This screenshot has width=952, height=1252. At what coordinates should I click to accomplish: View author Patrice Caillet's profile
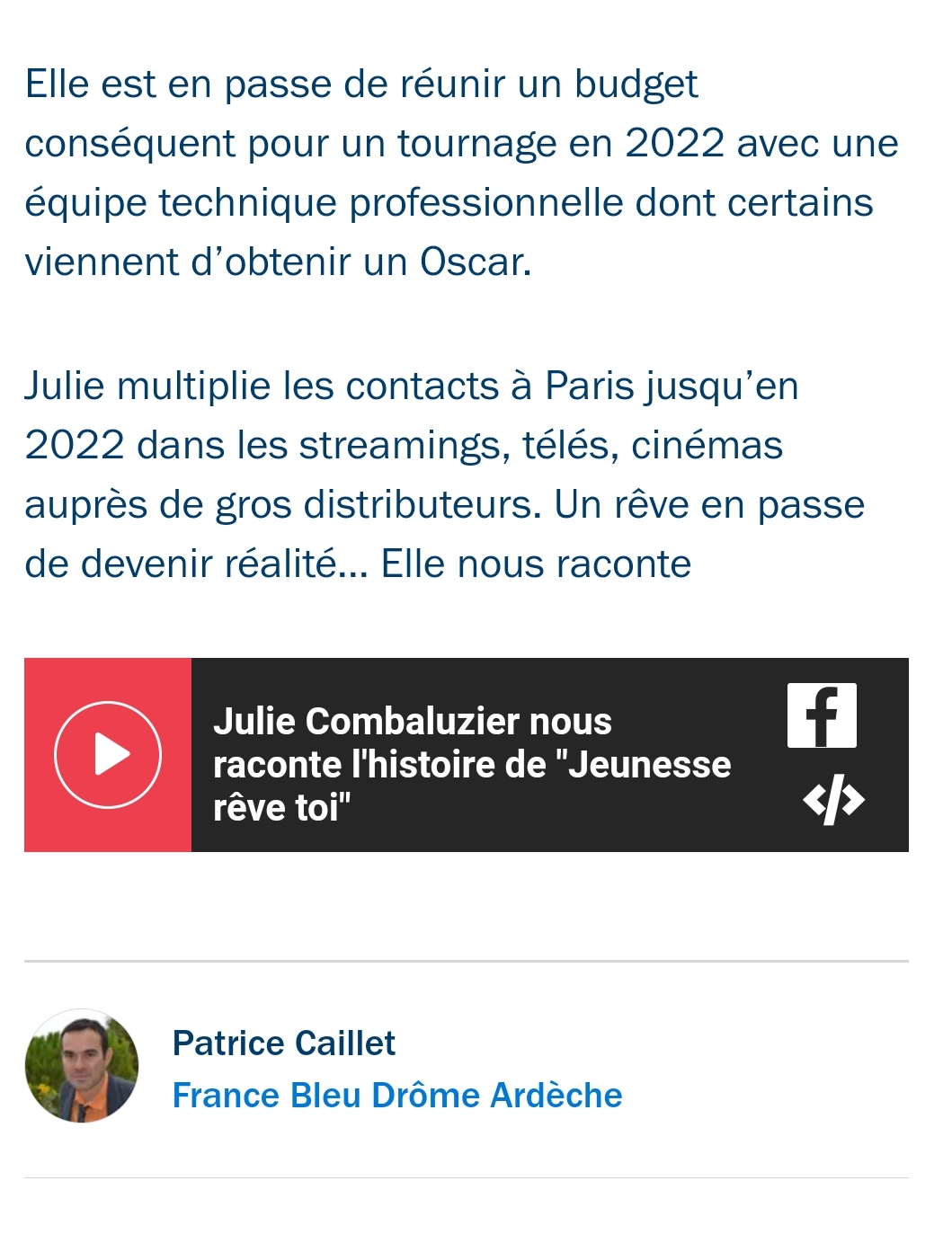[283, 1043]
